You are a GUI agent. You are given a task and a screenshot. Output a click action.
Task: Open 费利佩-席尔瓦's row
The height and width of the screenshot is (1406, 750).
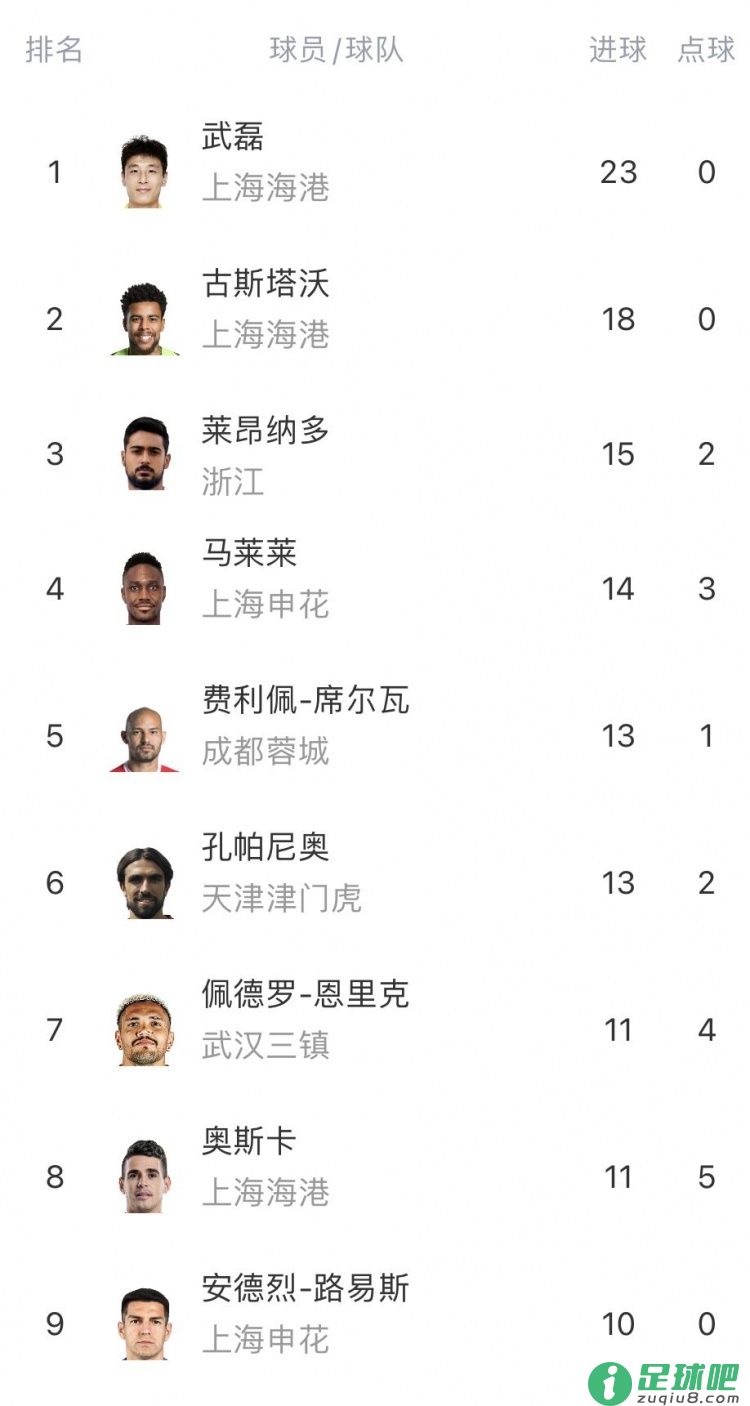coord(375,736)
